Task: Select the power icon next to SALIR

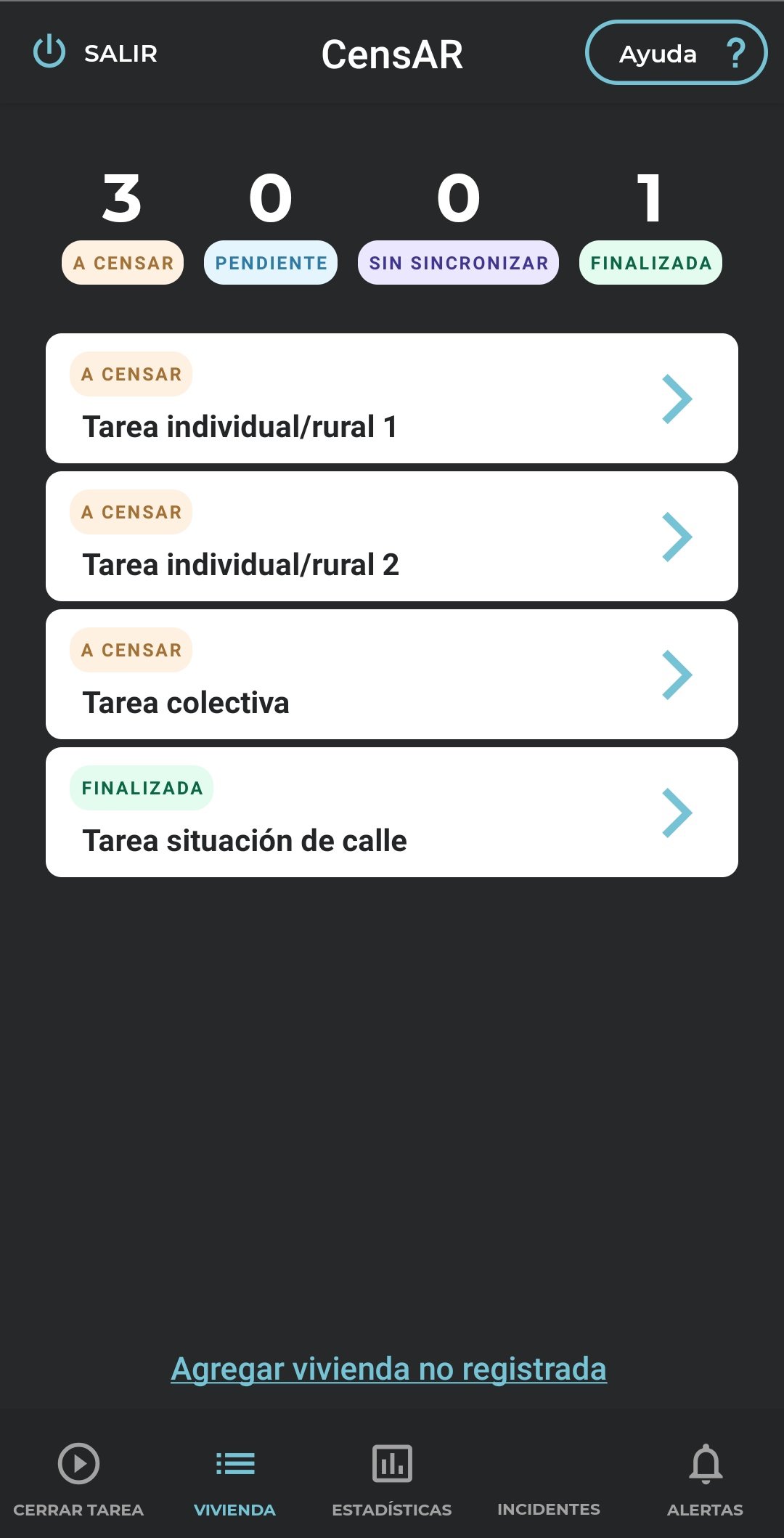Action: [49, 52]
